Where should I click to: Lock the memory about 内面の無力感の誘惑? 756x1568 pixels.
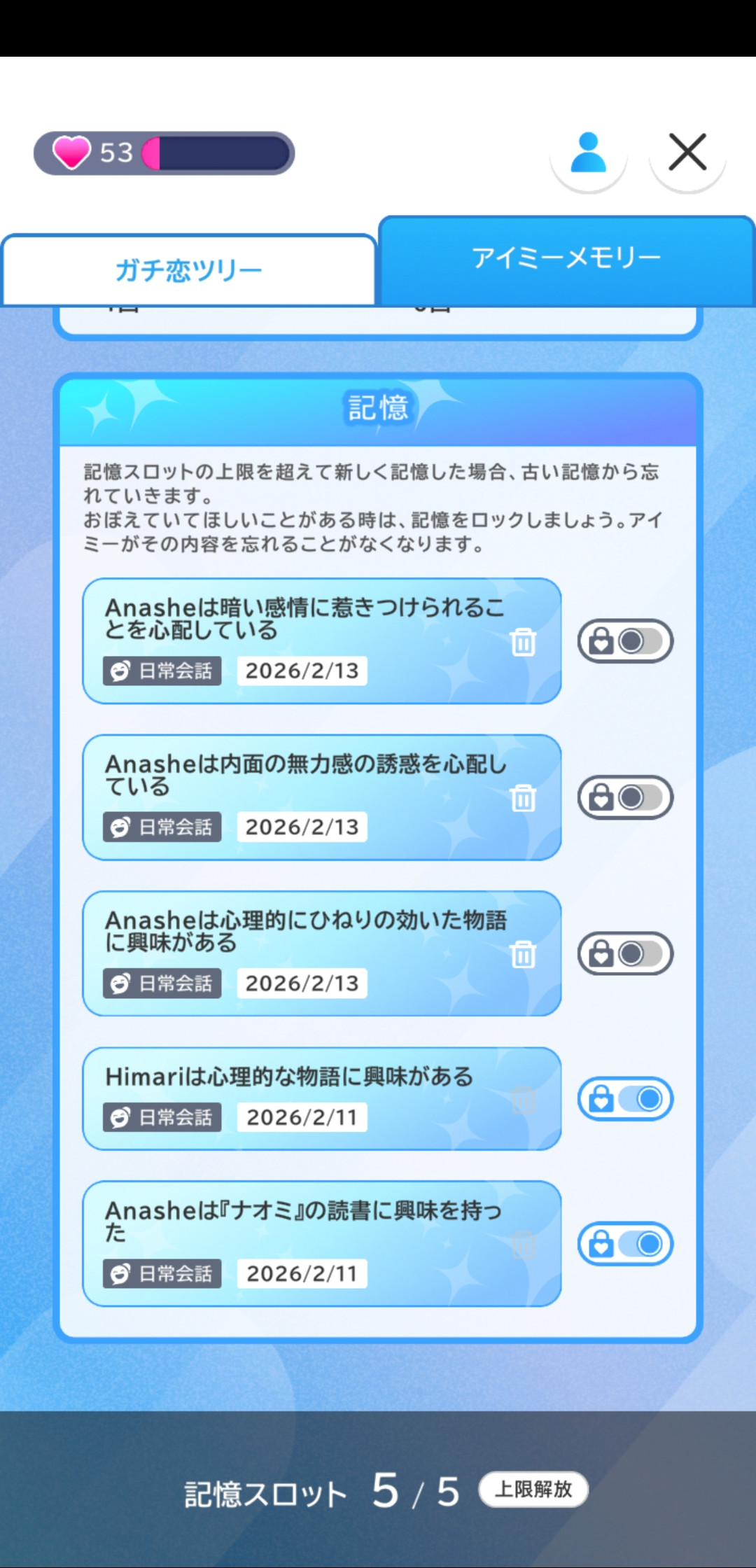(x=625, y=797)
